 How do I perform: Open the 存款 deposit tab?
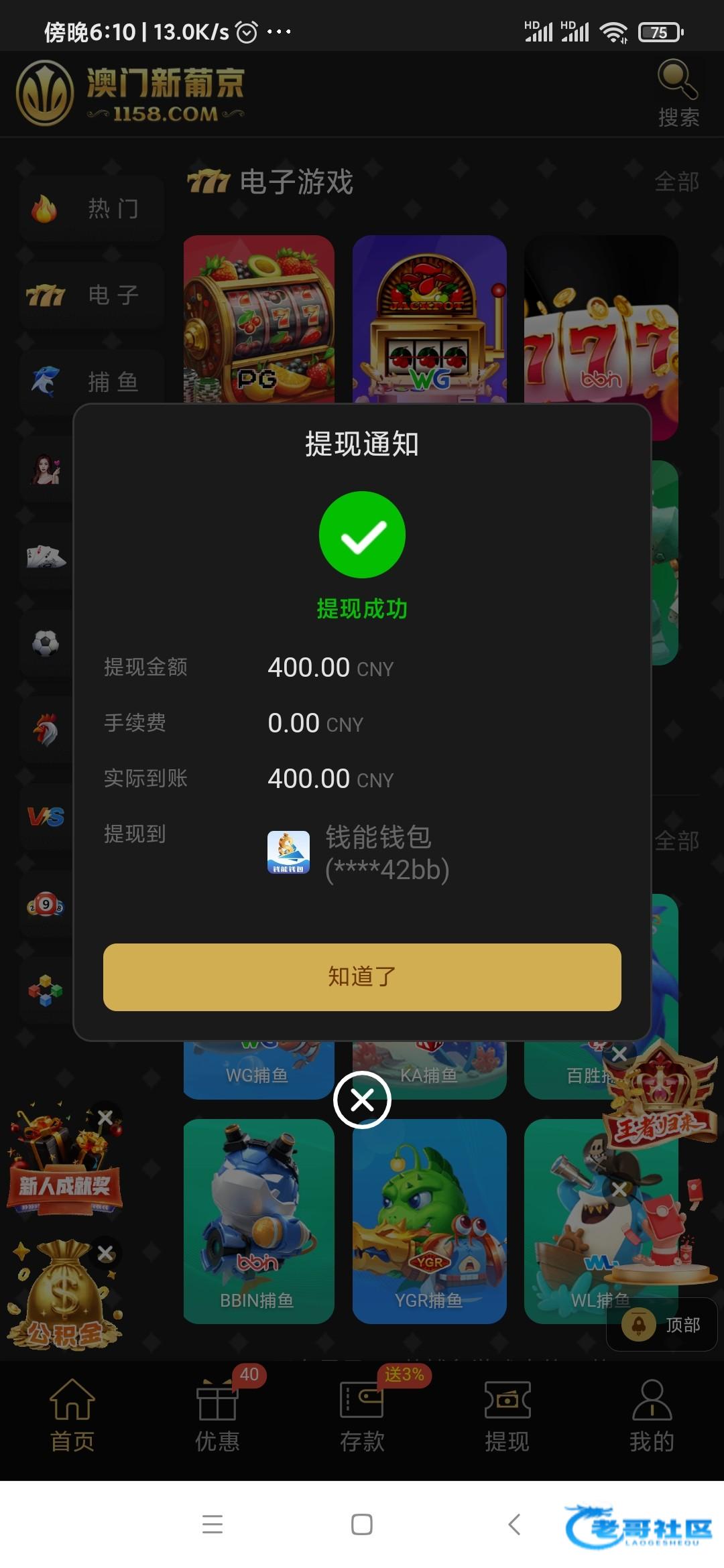tap(362, 1415)
